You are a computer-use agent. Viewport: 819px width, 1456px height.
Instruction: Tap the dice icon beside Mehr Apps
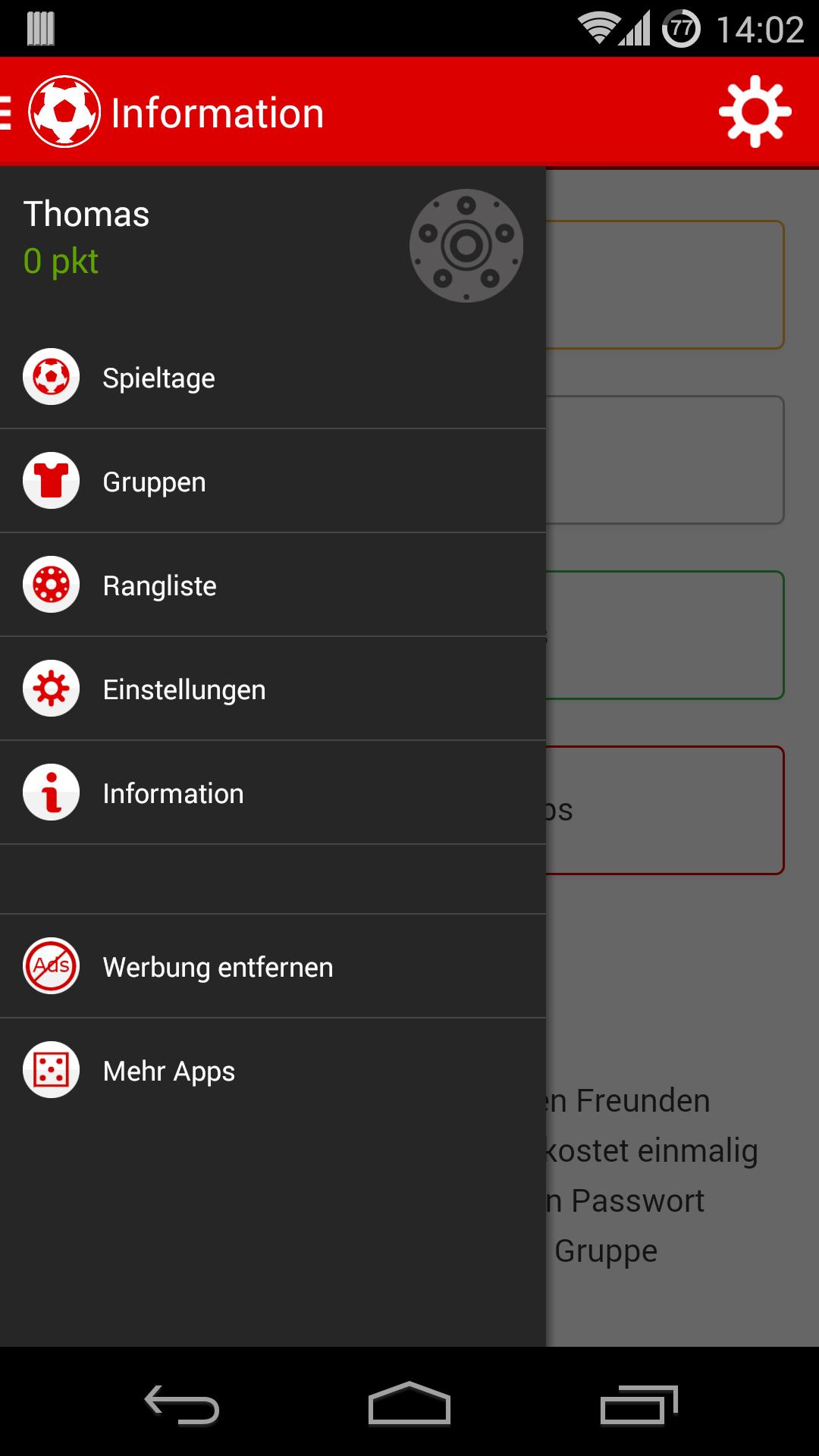click(x=51, y=1070)
